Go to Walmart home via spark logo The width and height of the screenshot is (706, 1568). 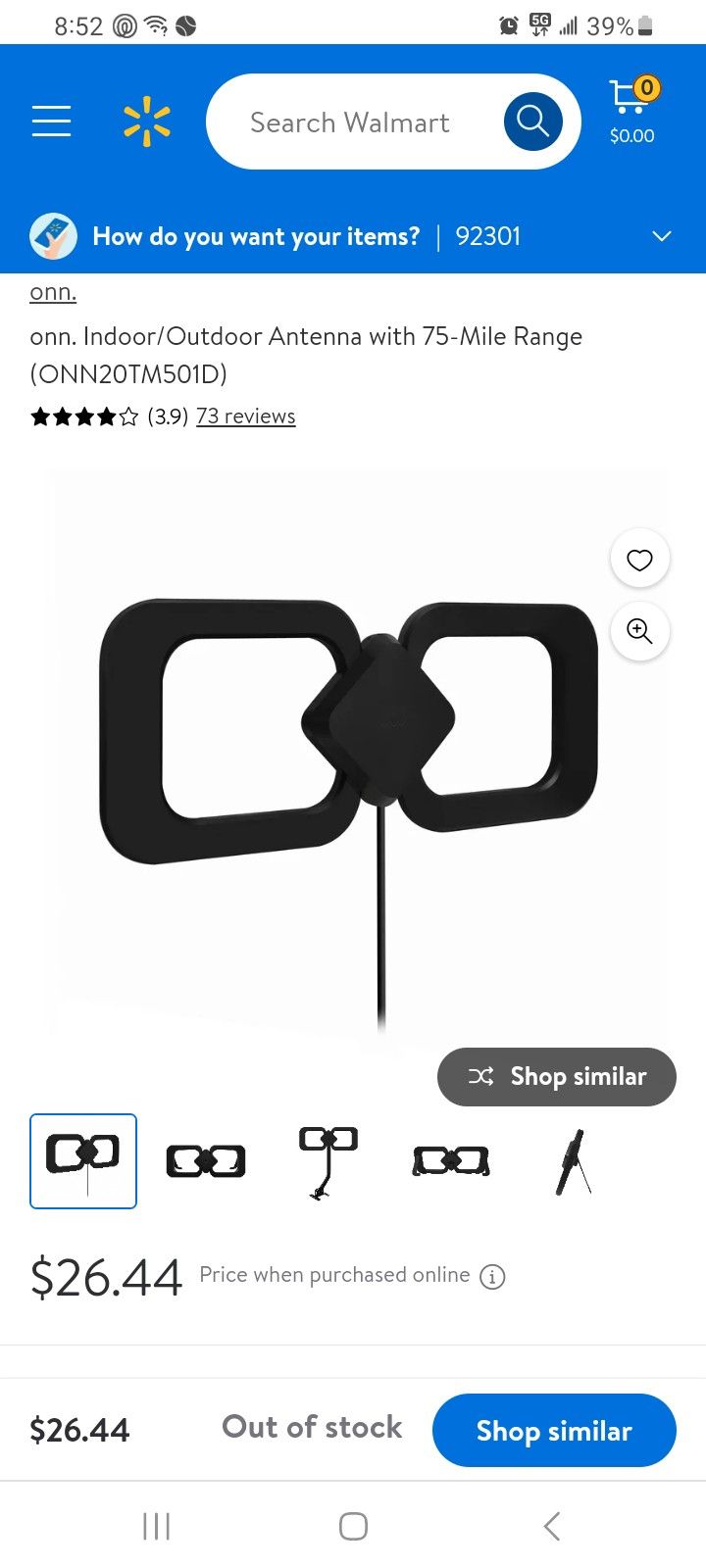[x=147, y=122]
